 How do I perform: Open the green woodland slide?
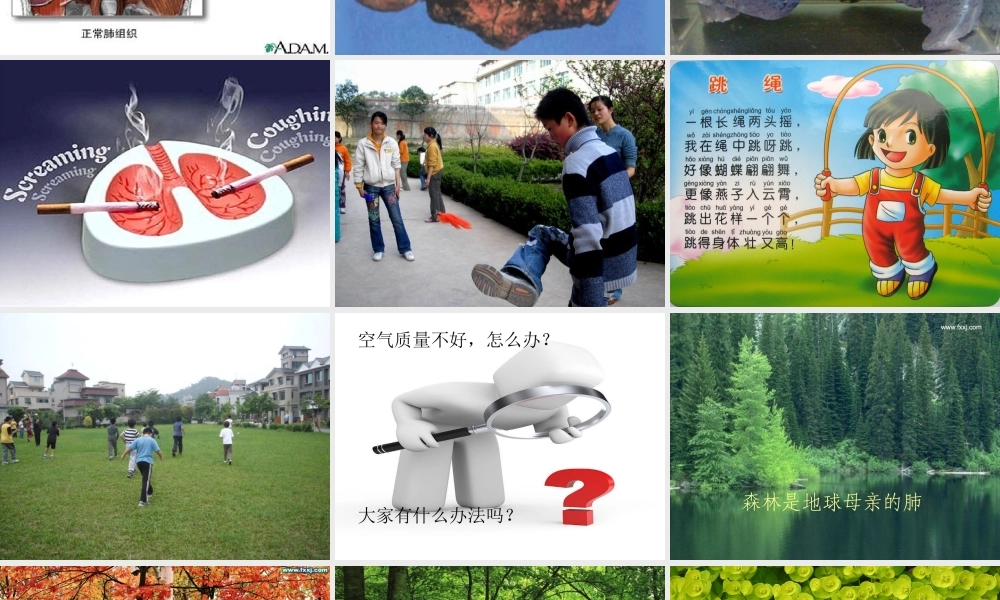[500, 583]
